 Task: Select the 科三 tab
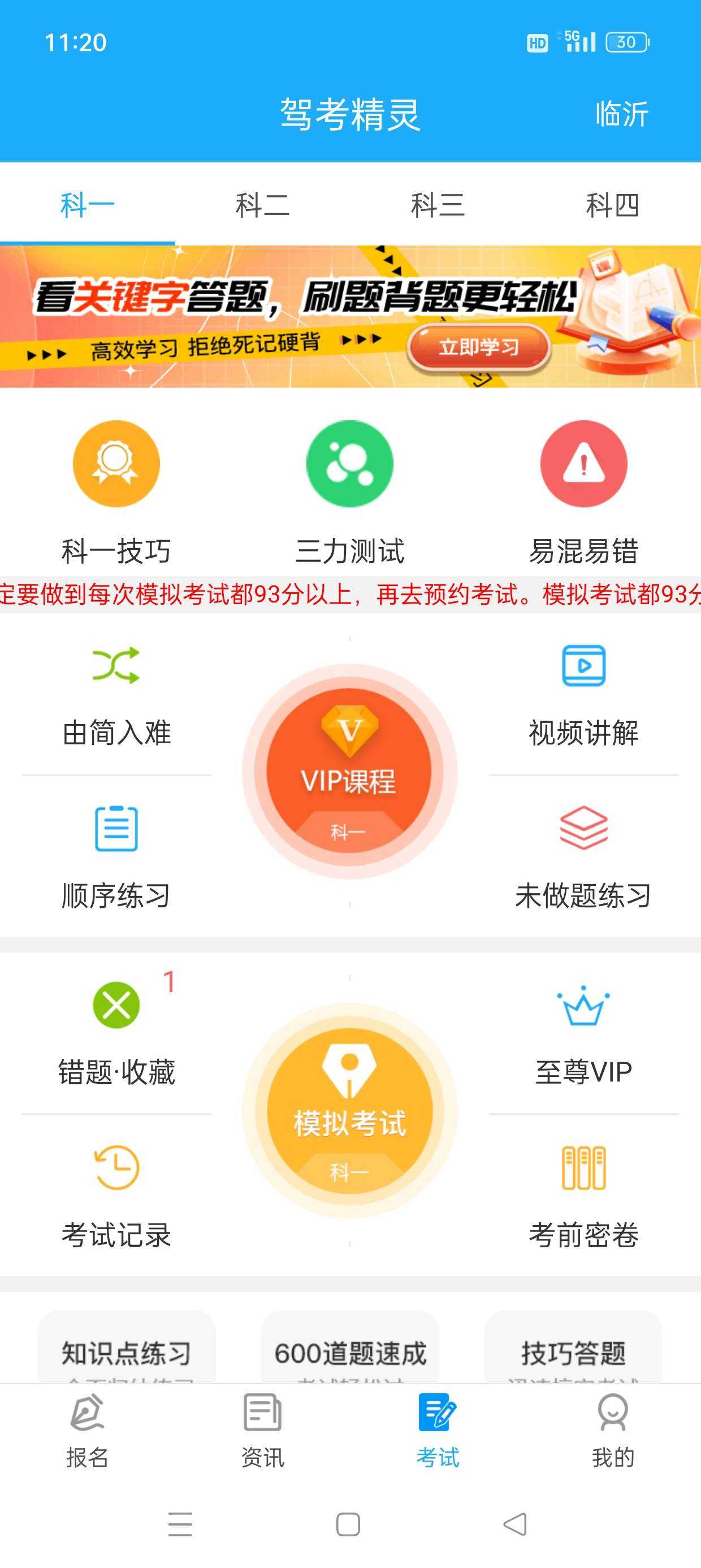coord(438,205)
